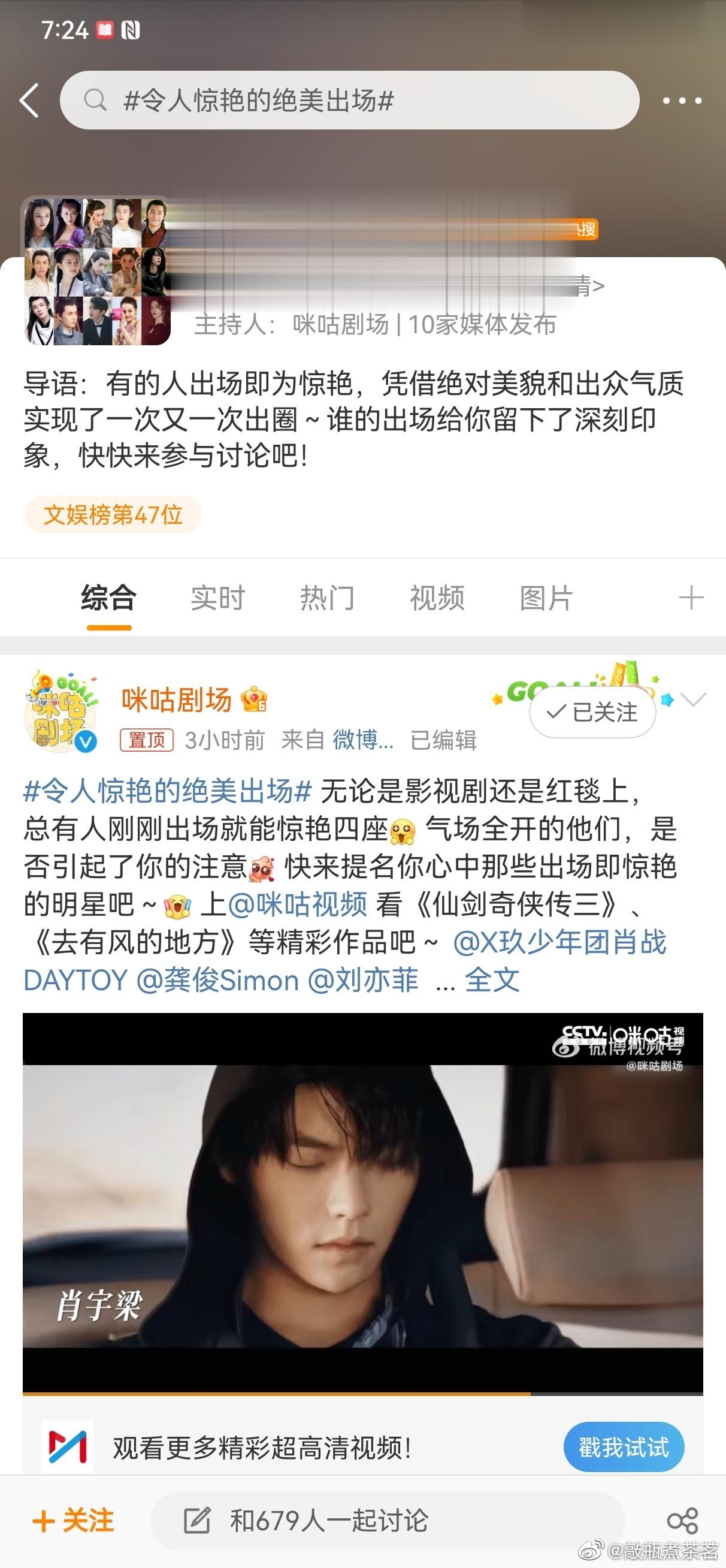
Task: Open the 文娱榜第47位 ranking chip
Action: [x=113, y=515]
